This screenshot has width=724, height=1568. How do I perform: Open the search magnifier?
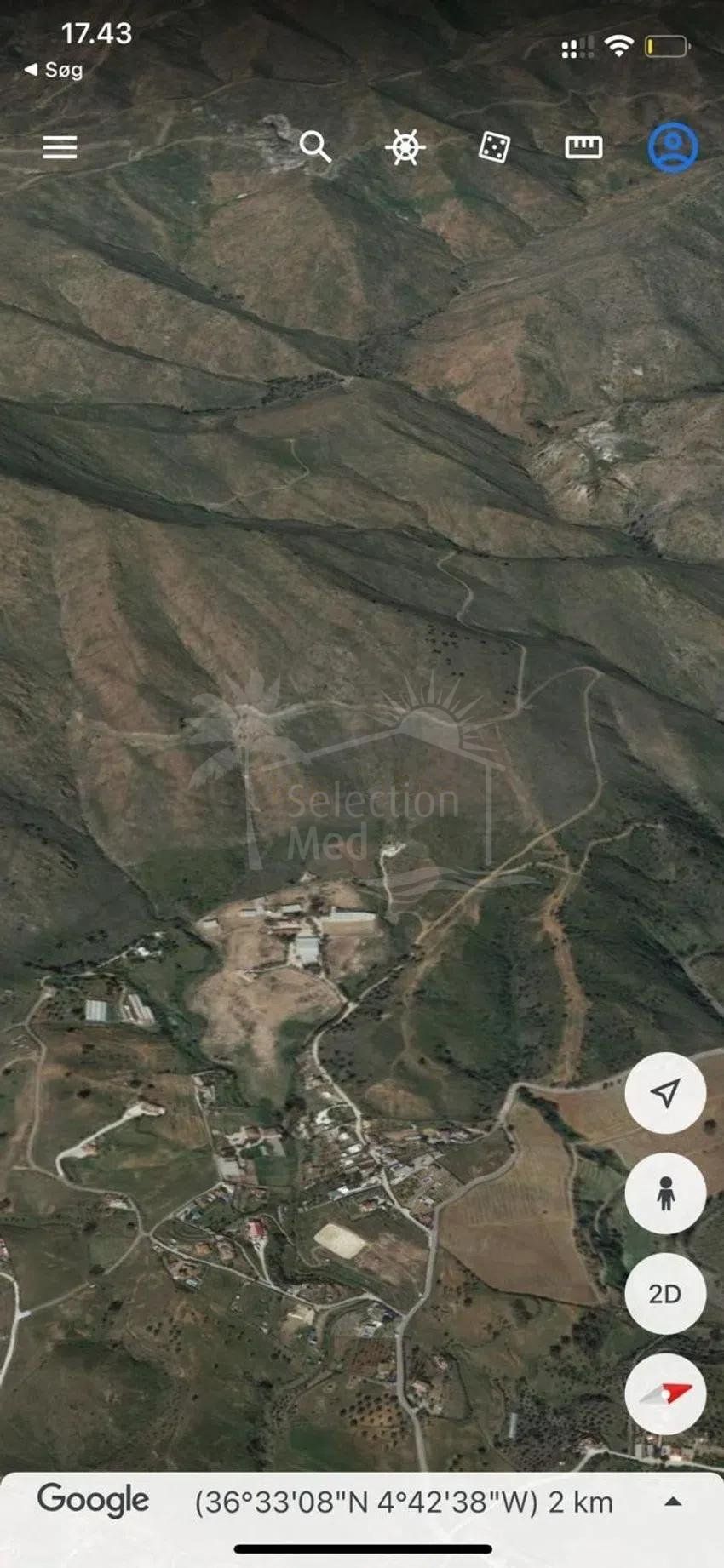(315, 147)
